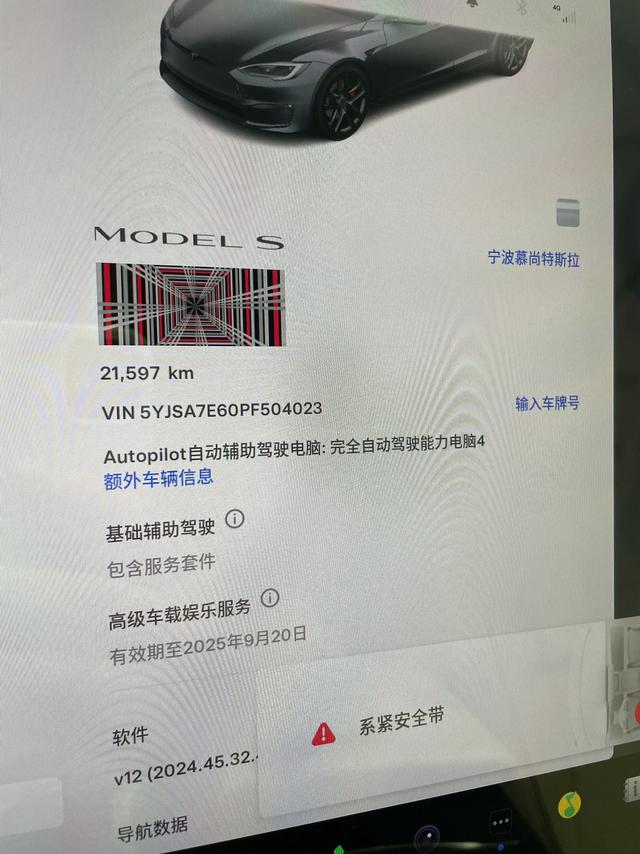Viewport: 640px width, 854px height.
Task: Tap 输入车牌号 to enter plate number
Action: [547, 403]
